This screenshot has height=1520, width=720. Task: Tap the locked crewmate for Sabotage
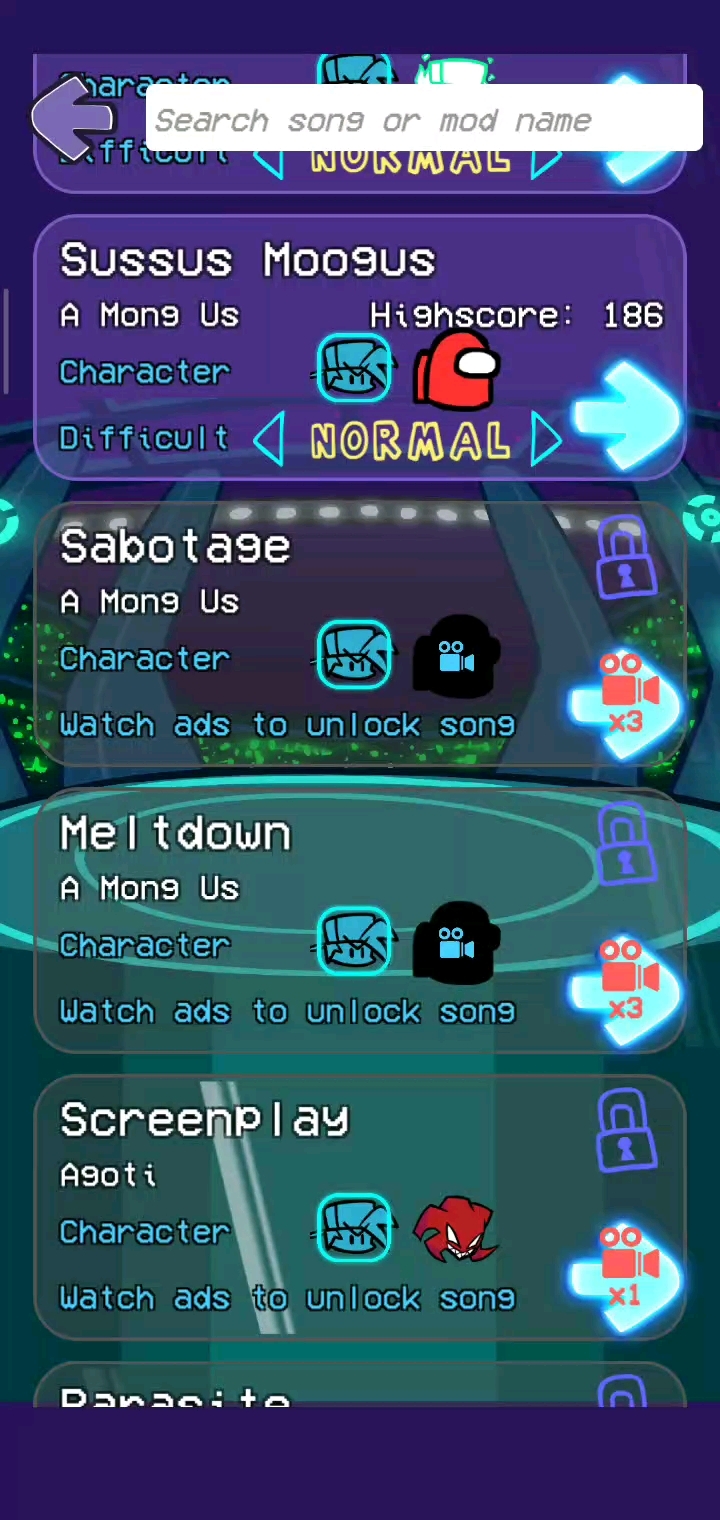click(x=456, y=657)
